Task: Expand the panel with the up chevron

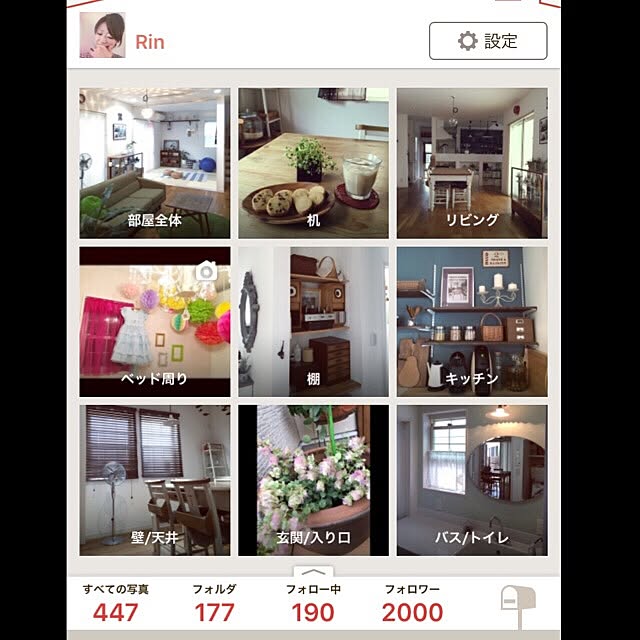Action: pyautogui.click(x=313, y=571)
